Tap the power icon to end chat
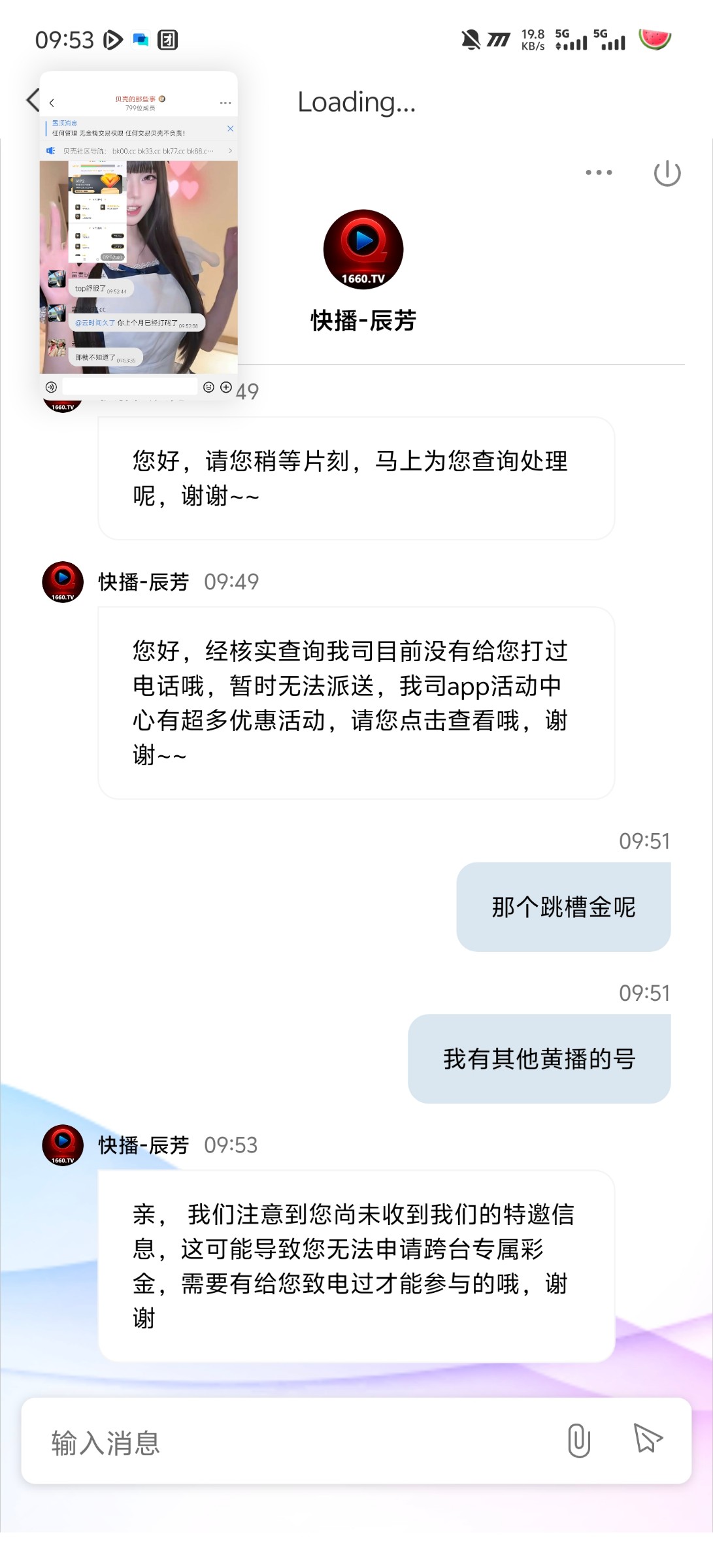Image resolution: width=713 pixels, height=1568 pixels. [x=667, y=173]
